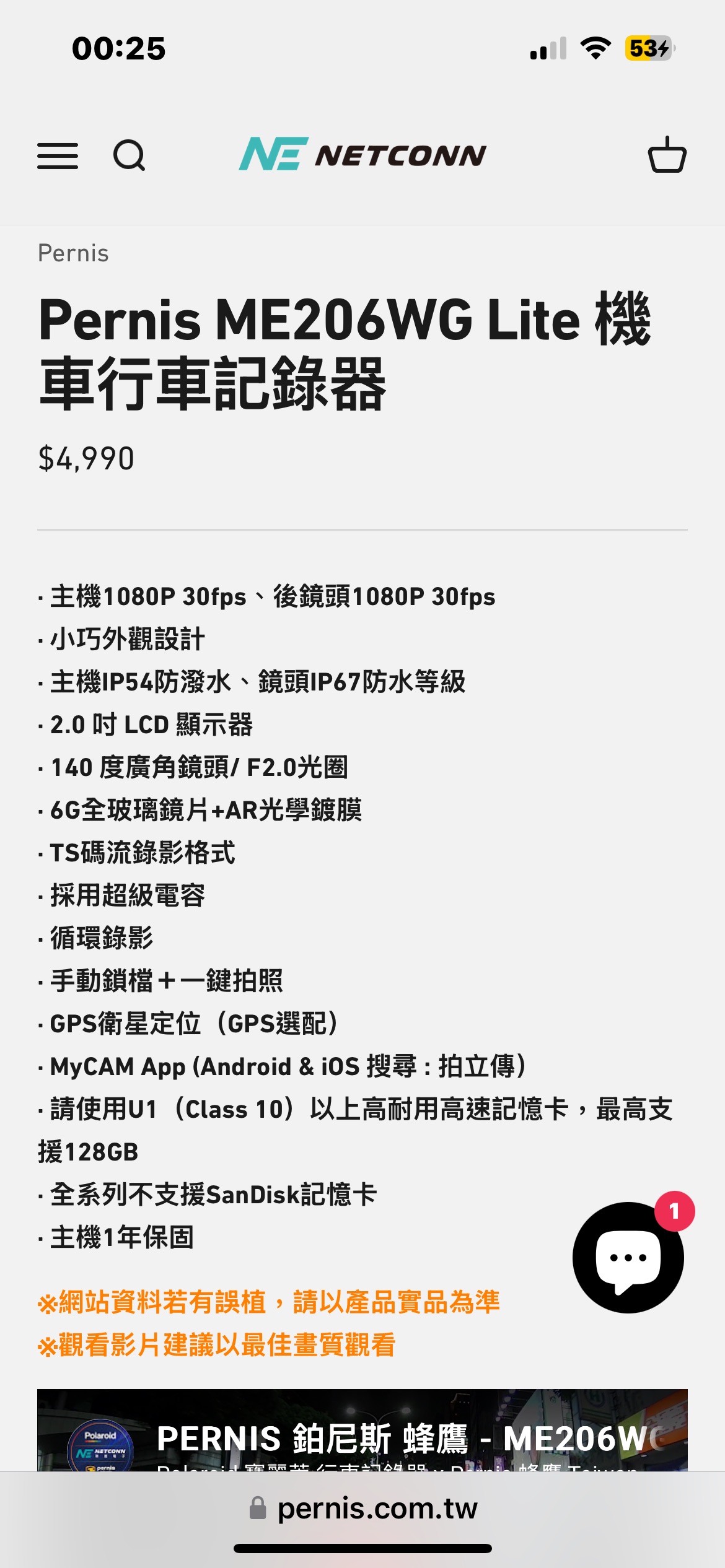The image size is (725, 1568).
Task: Open the Pernis brand link
Action: click(73, 253)
